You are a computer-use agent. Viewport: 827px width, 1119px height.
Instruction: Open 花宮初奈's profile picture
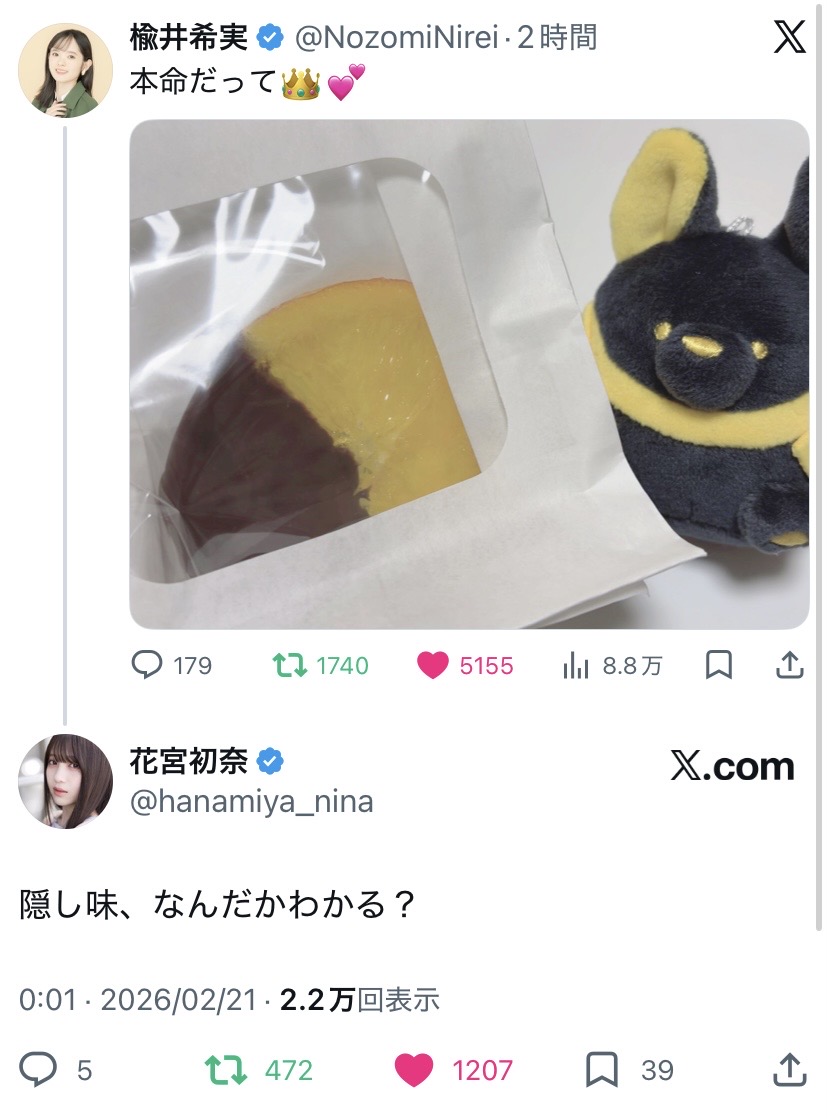click(66, 781)
